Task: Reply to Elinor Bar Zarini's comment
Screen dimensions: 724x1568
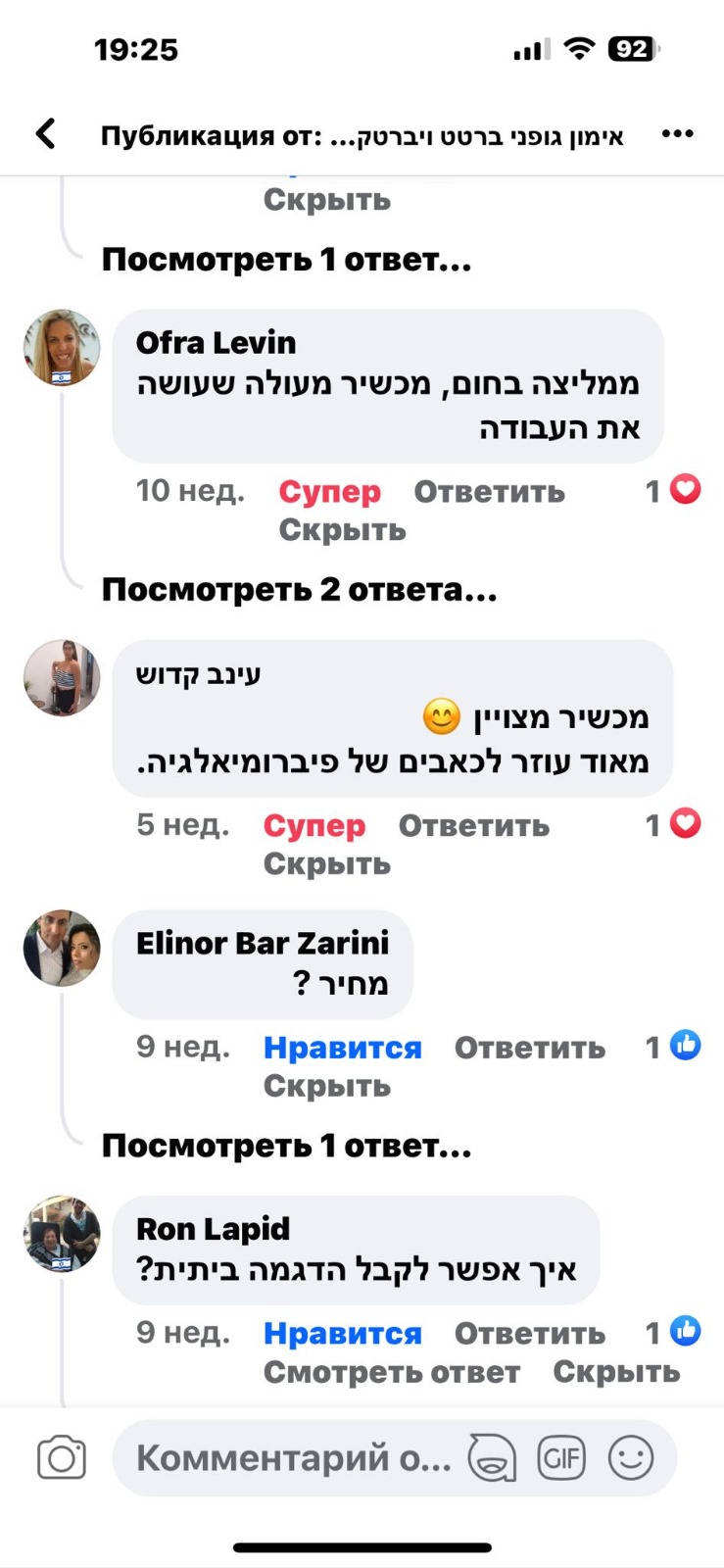Action: 529,1048
